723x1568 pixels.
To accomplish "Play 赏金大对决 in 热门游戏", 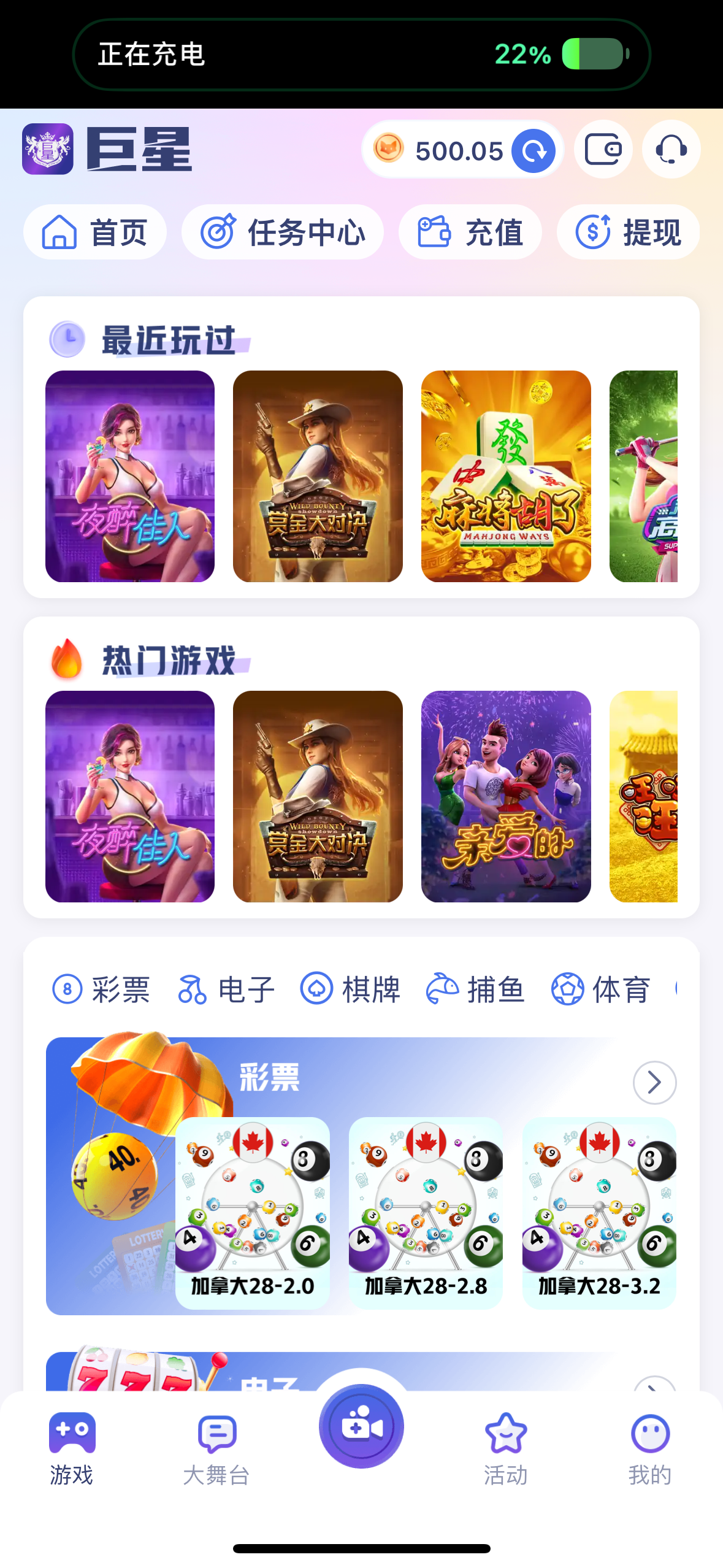I will [318, 796].
